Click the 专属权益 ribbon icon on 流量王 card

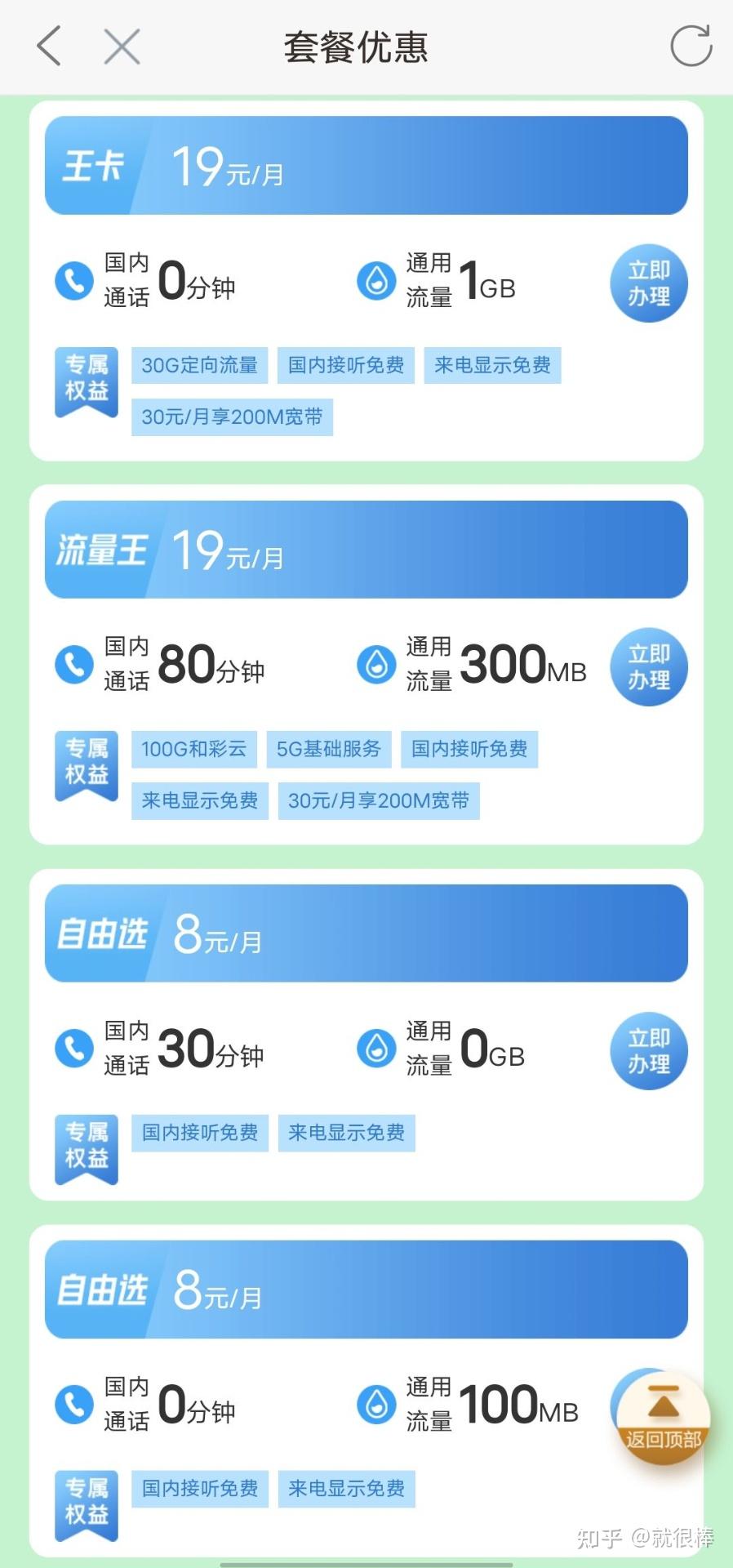[x=86, y=764]
